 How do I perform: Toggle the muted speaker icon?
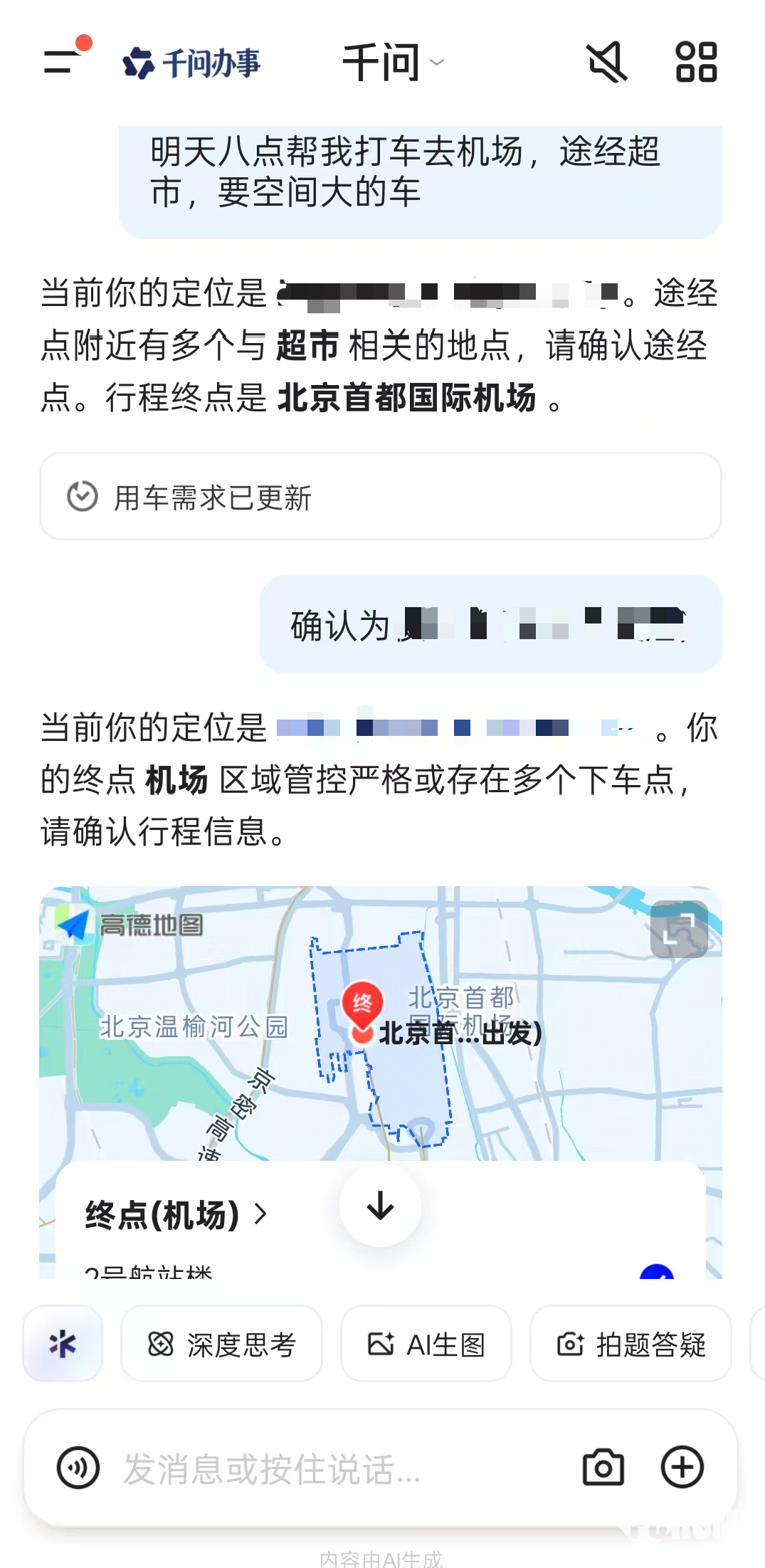tap(607, 62)
